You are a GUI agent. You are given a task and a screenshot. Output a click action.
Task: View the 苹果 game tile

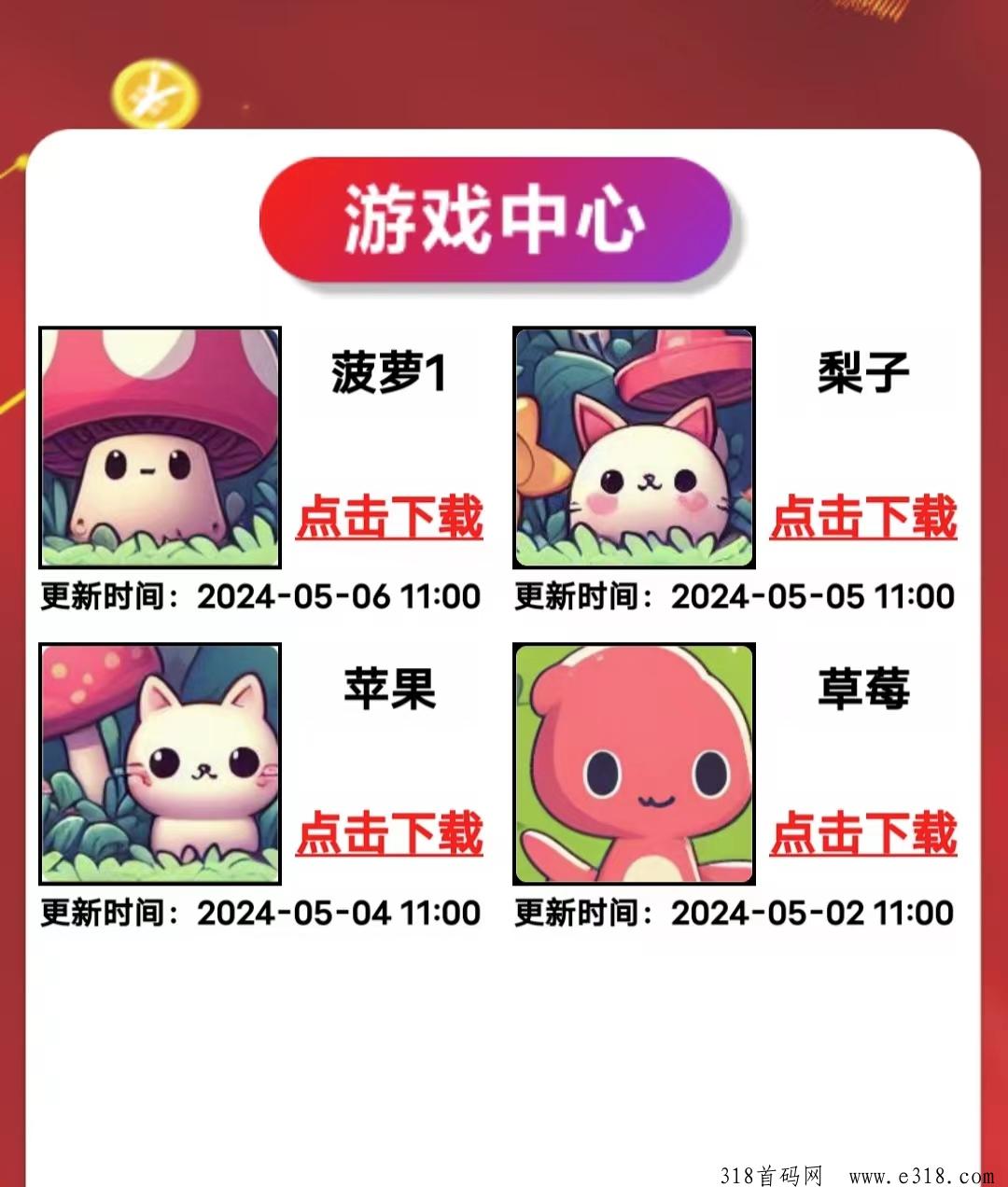click(160, 763)
